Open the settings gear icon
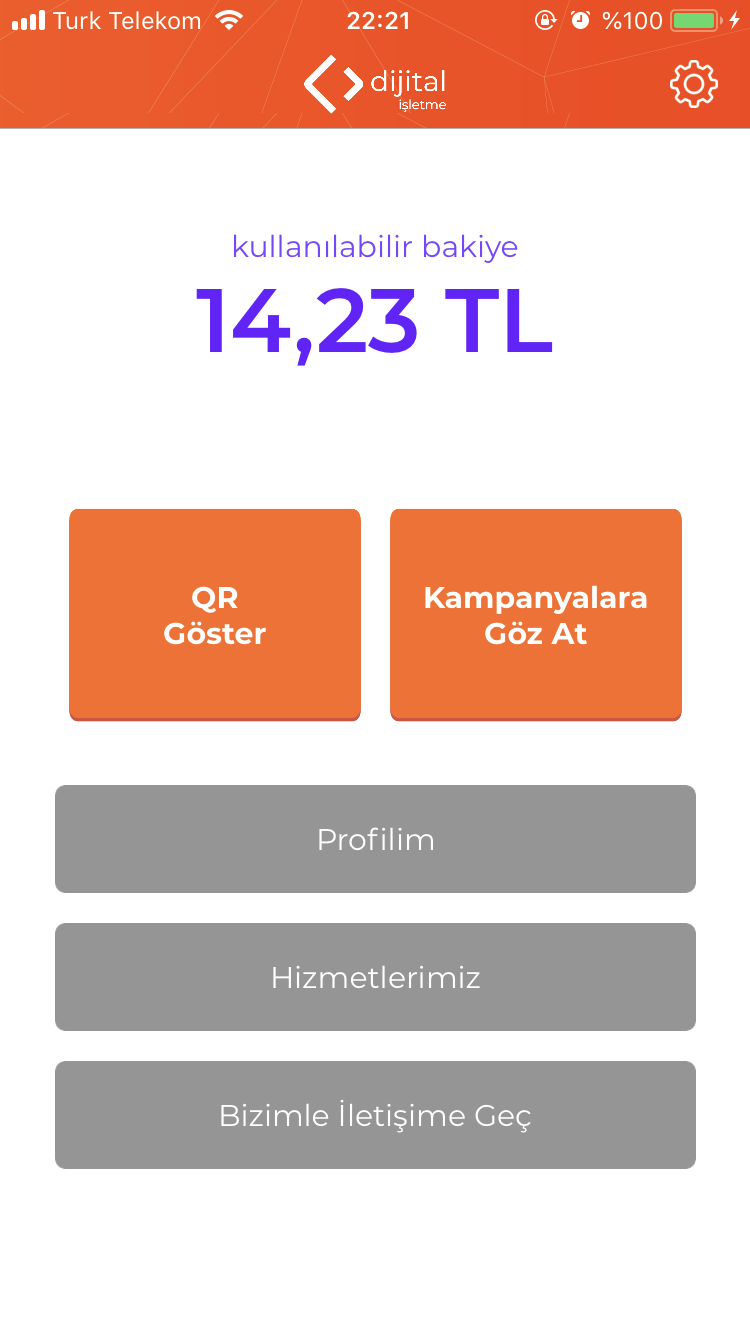750x1334 pixels. (x=693, y=85)
